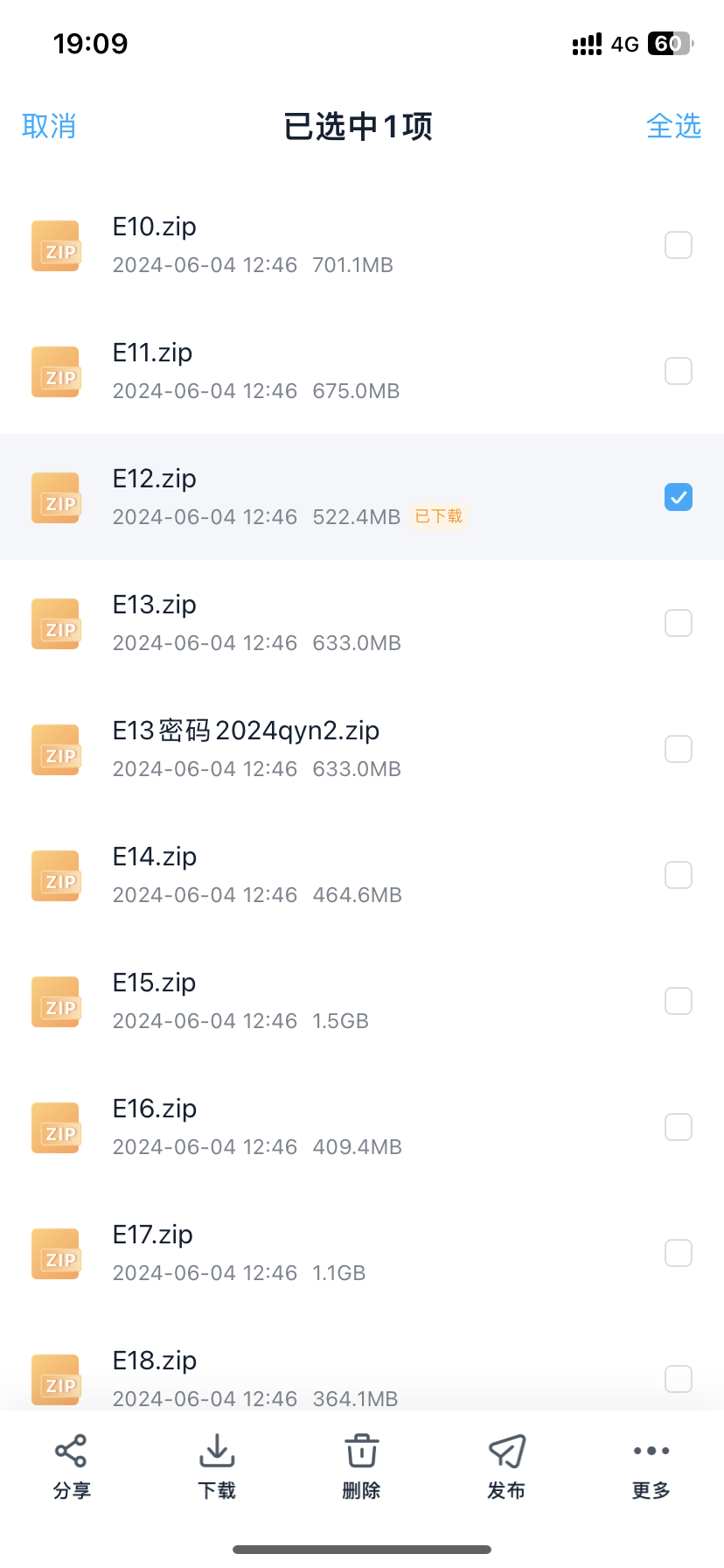The width and height of the screenshot is (724, 1568).
Task: Select the E15.zip checkbox
Action: point(679,1001)
